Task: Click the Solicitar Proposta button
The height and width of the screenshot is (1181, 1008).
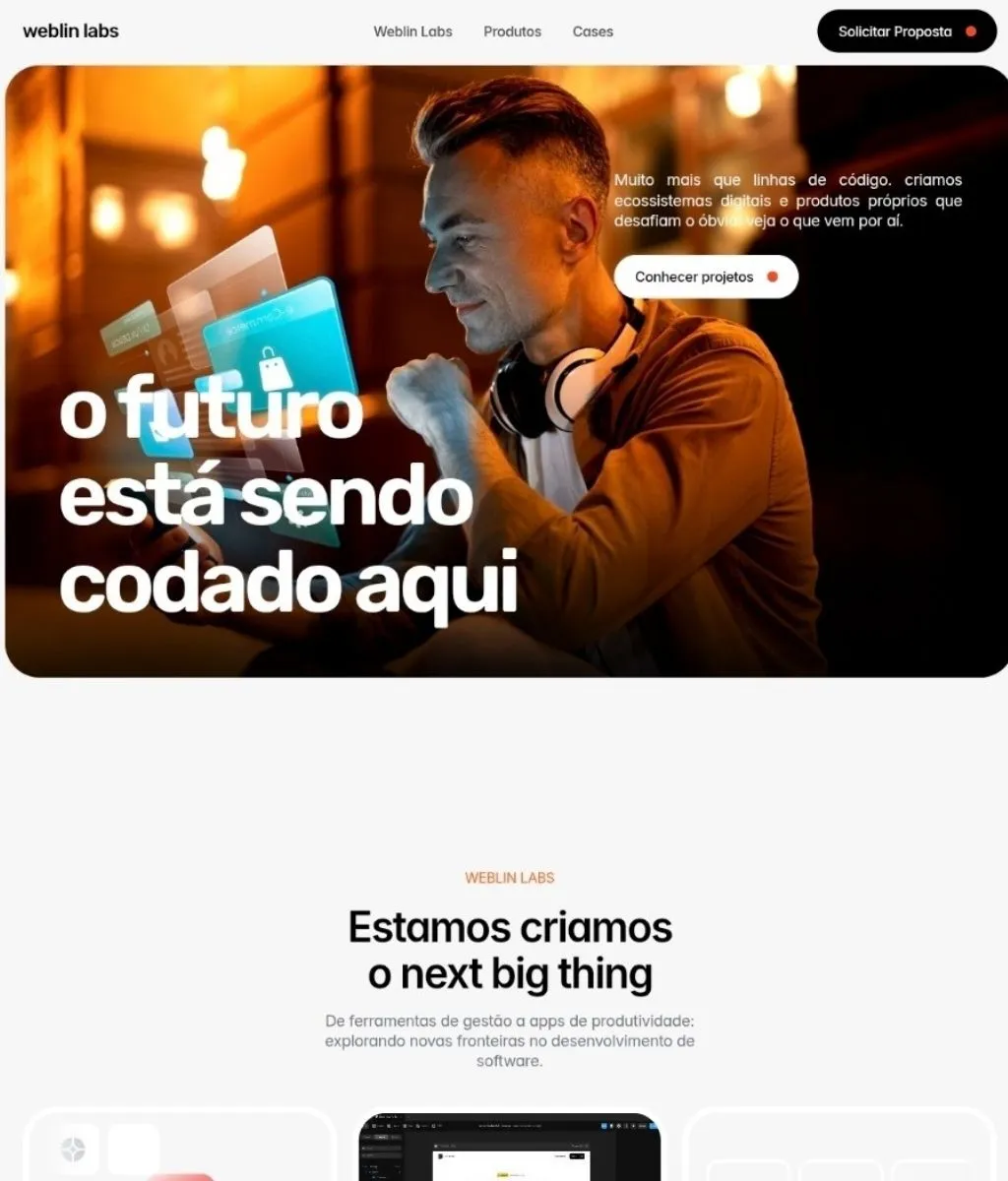Action: (x=906, y=31)
